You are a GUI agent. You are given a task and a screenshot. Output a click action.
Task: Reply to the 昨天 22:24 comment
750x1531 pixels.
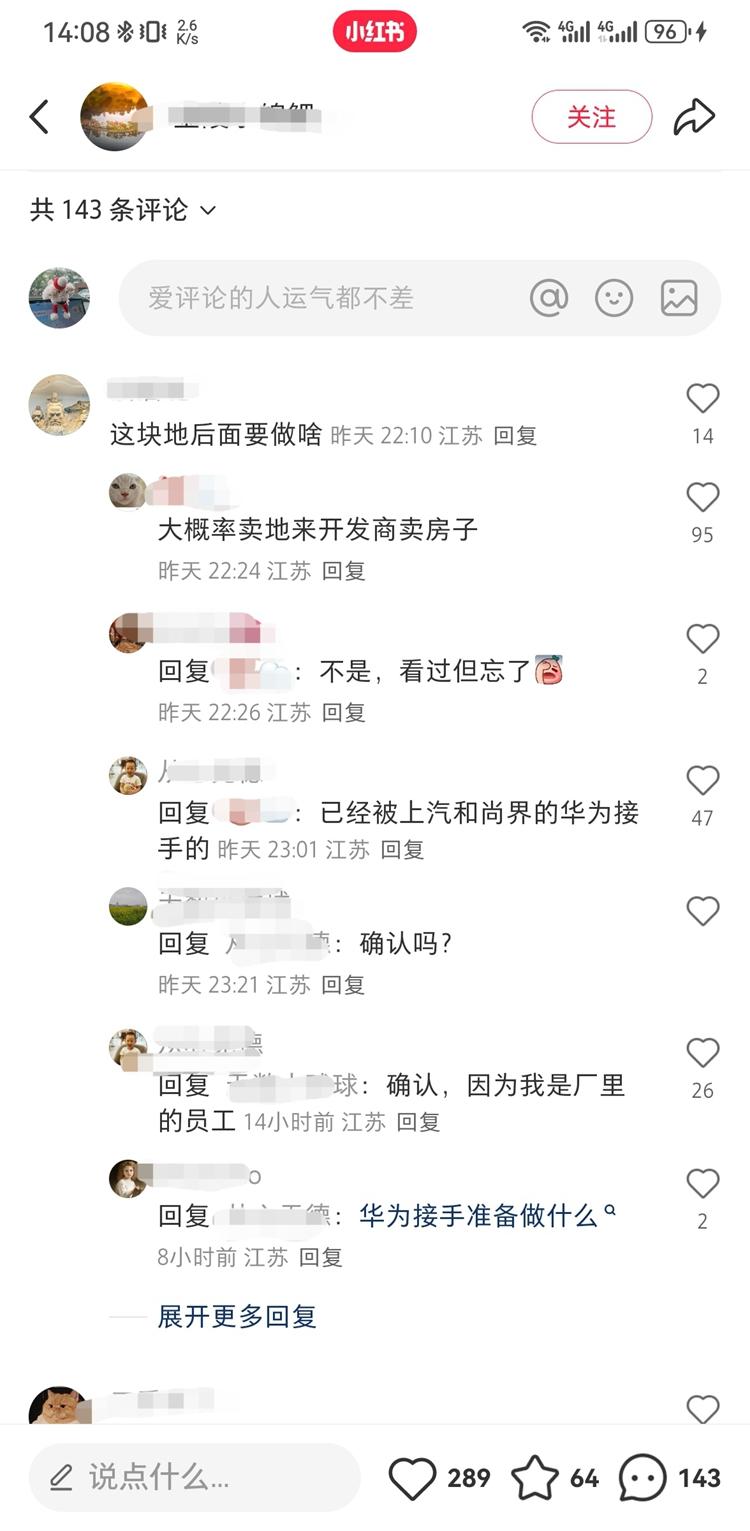coord(343,571)
